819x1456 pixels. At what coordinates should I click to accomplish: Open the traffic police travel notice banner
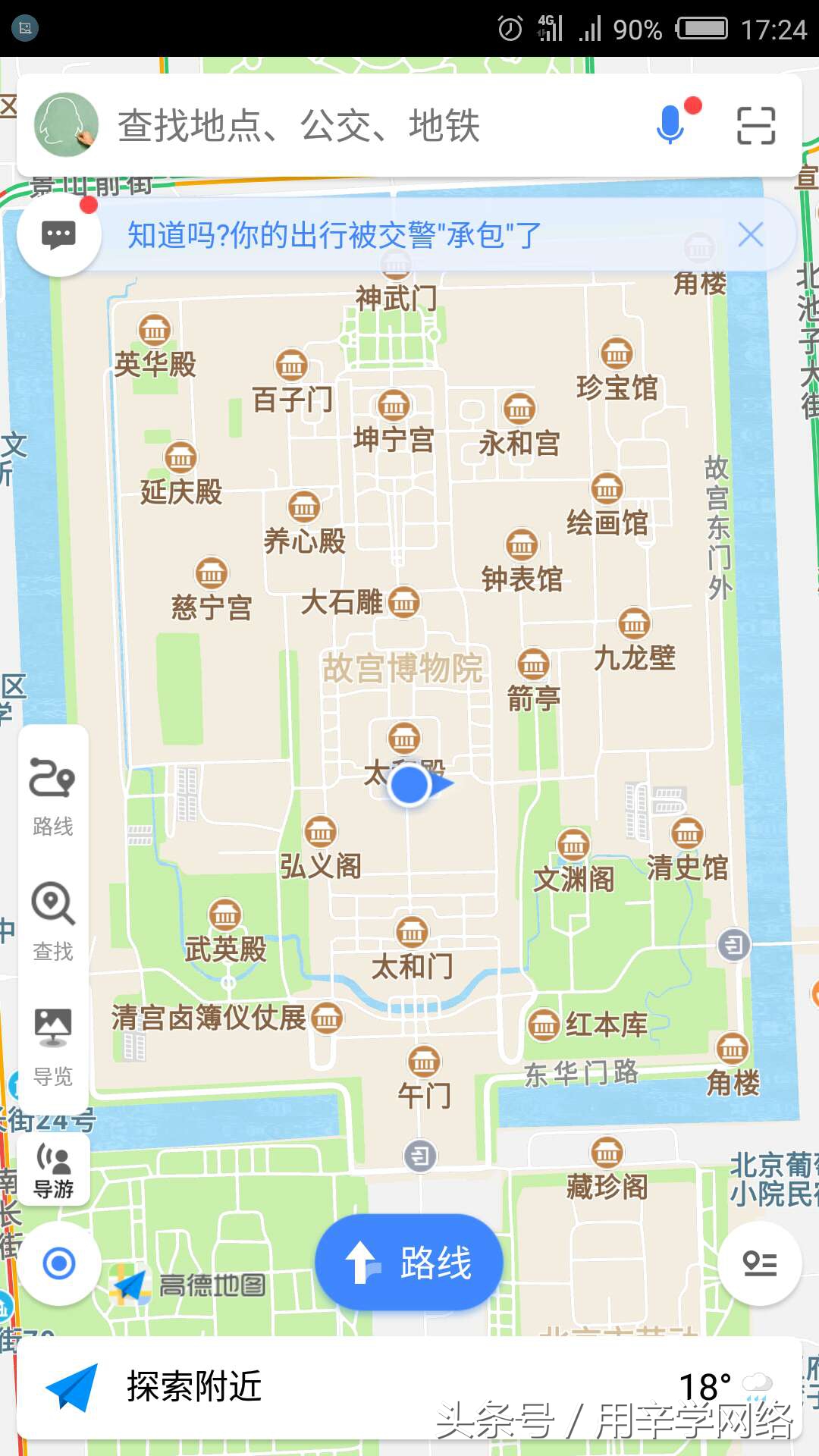(334, 235)
